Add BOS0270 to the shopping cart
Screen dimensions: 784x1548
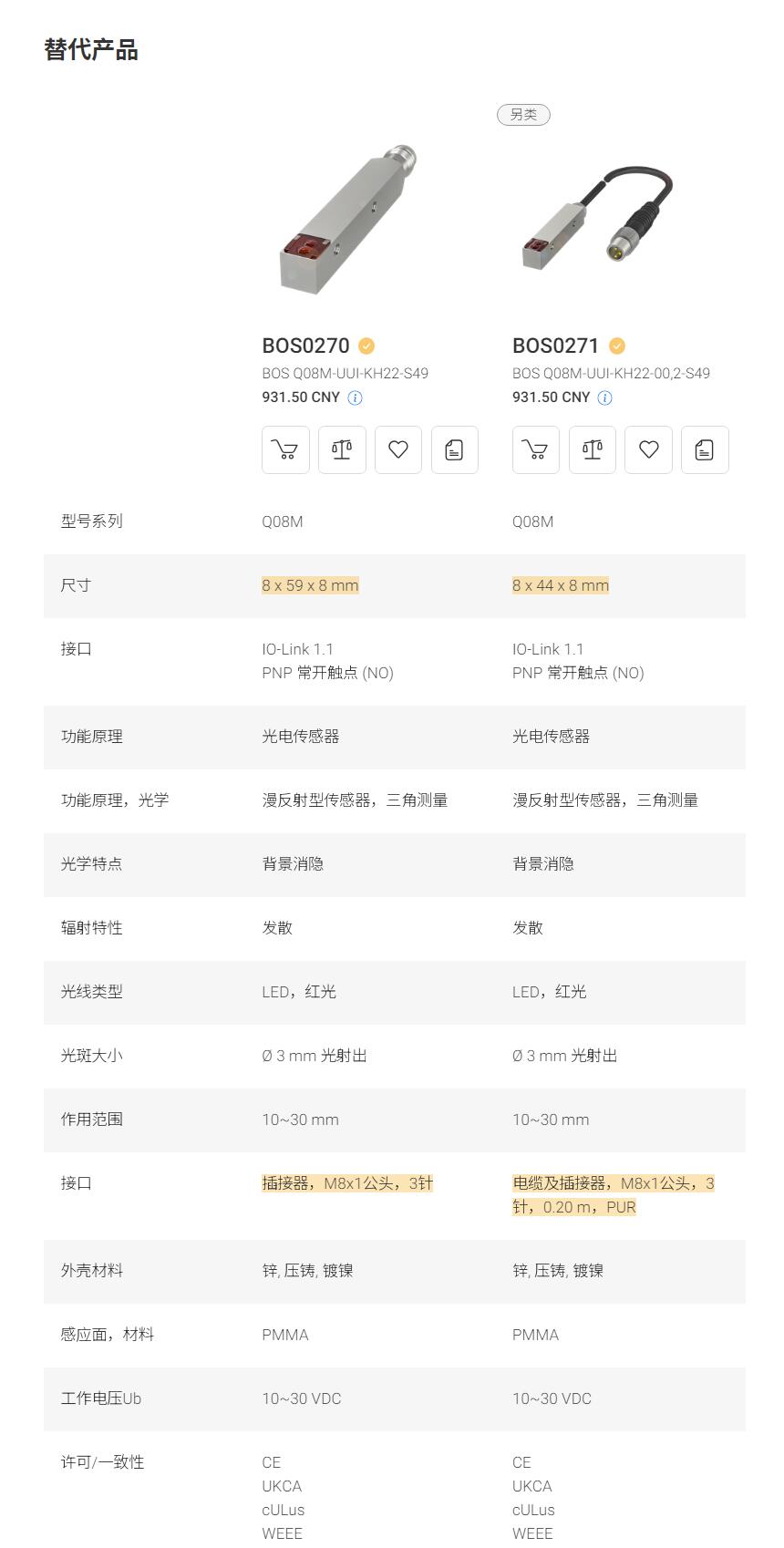point(285,449)
